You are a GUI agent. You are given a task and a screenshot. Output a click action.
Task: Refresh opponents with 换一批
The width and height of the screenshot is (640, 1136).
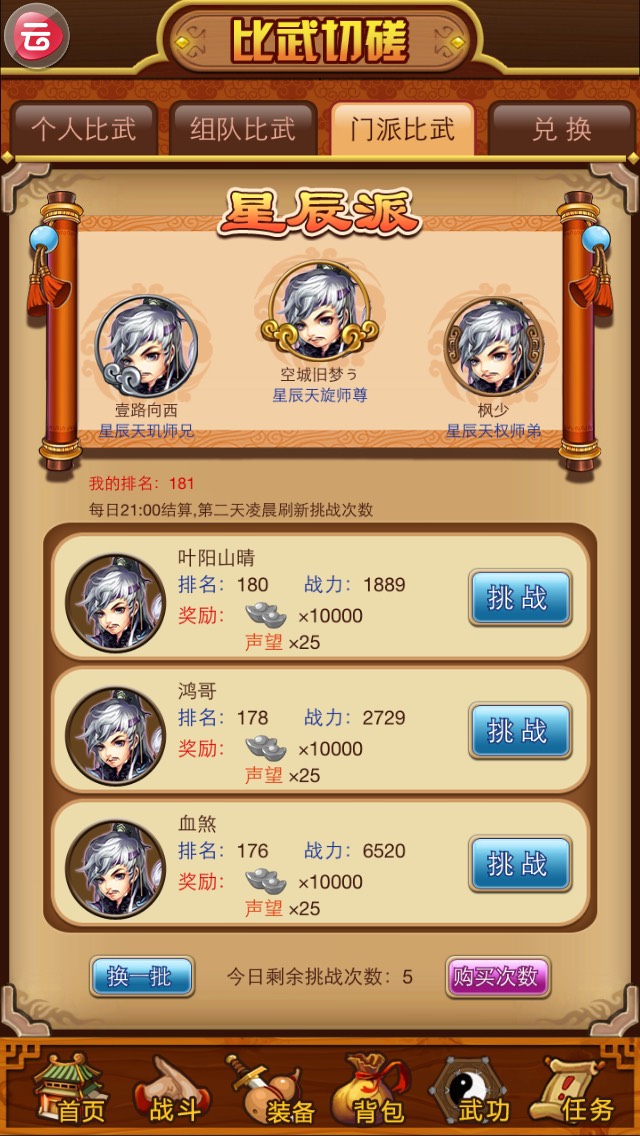141,977
